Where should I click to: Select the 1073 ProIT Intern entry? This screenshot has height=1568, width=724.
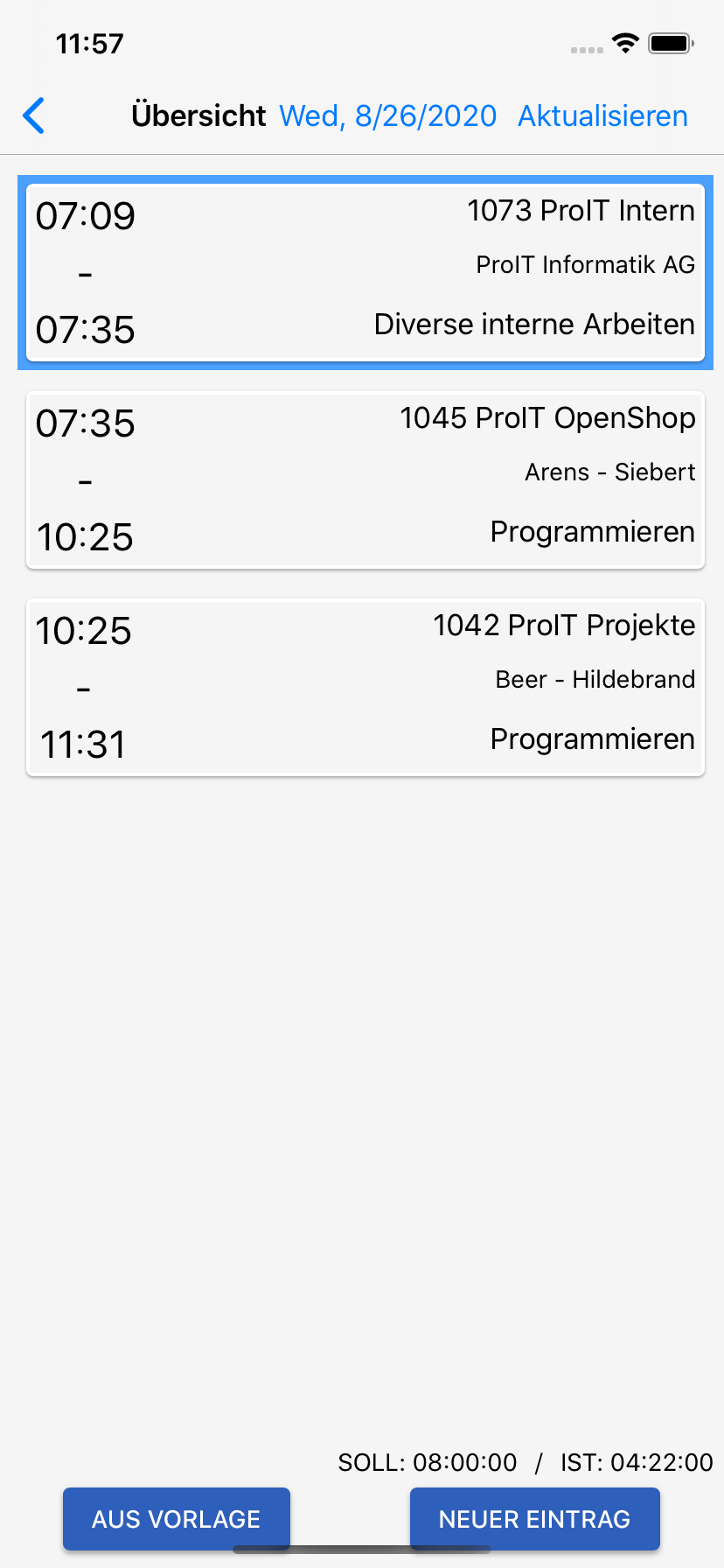[362, 271]
